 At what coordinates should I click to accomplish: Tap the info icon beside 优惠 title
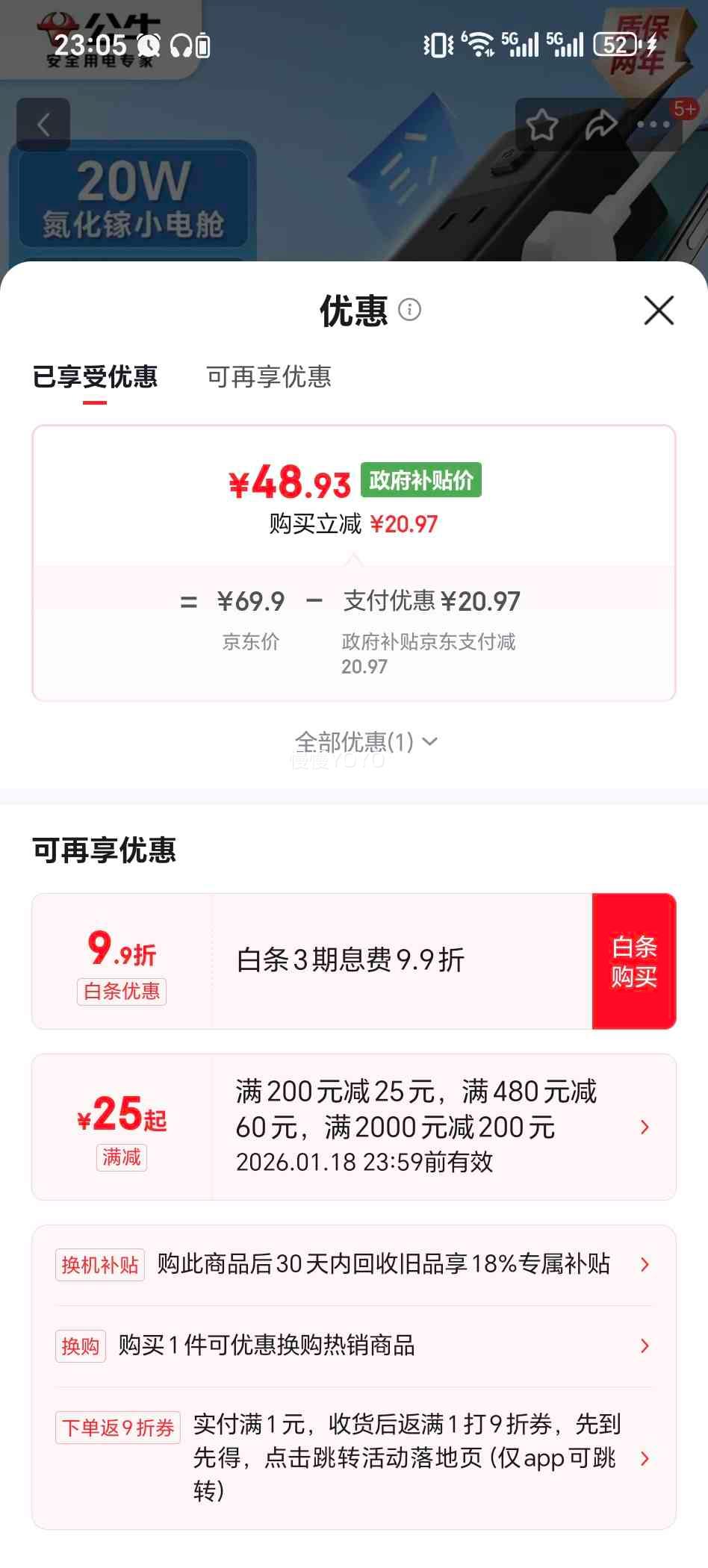click(409, 311)
